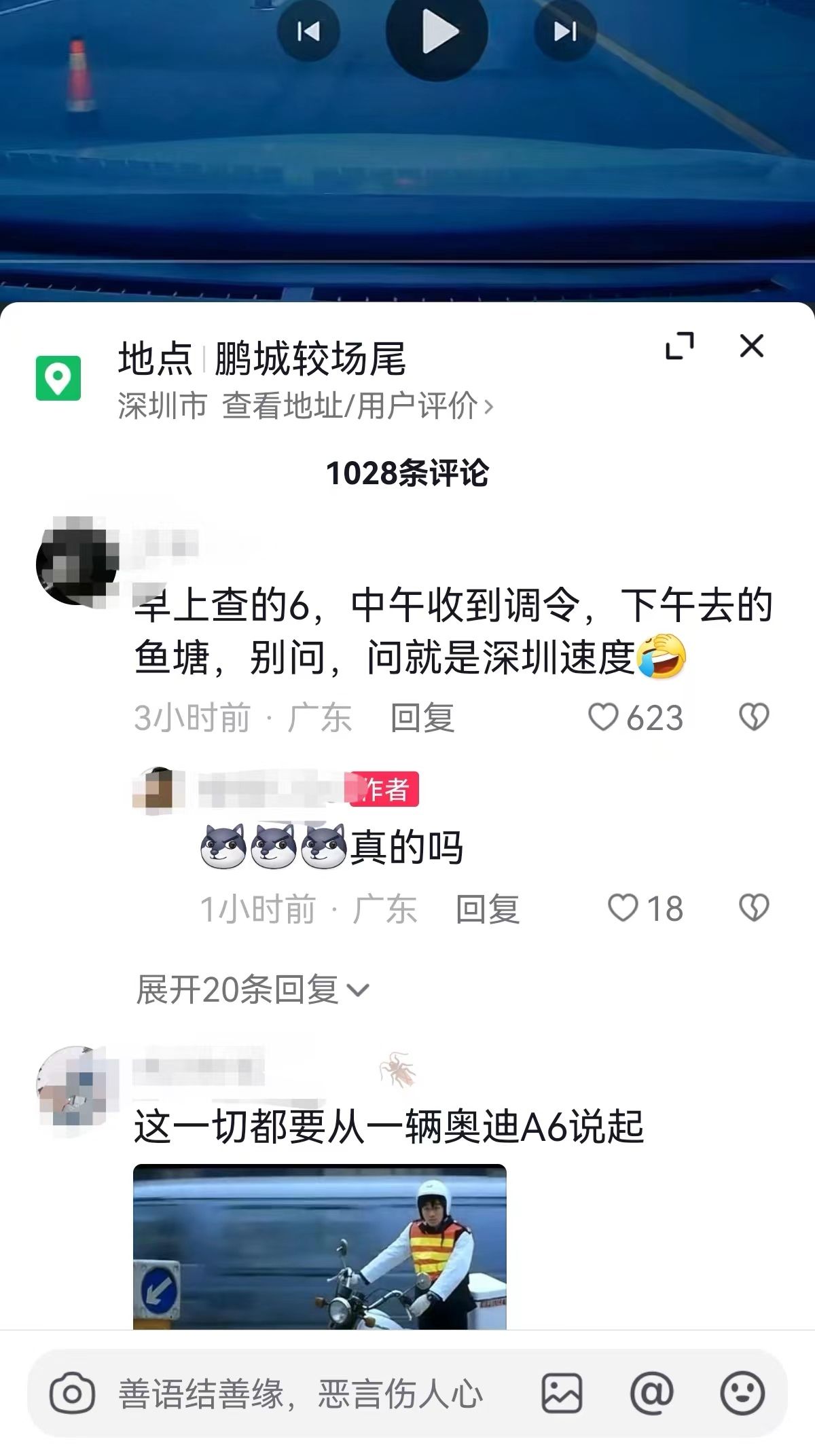Open the image in the 奥迪A6 comment
The image size is (815, 1456).
(320, 1246)
